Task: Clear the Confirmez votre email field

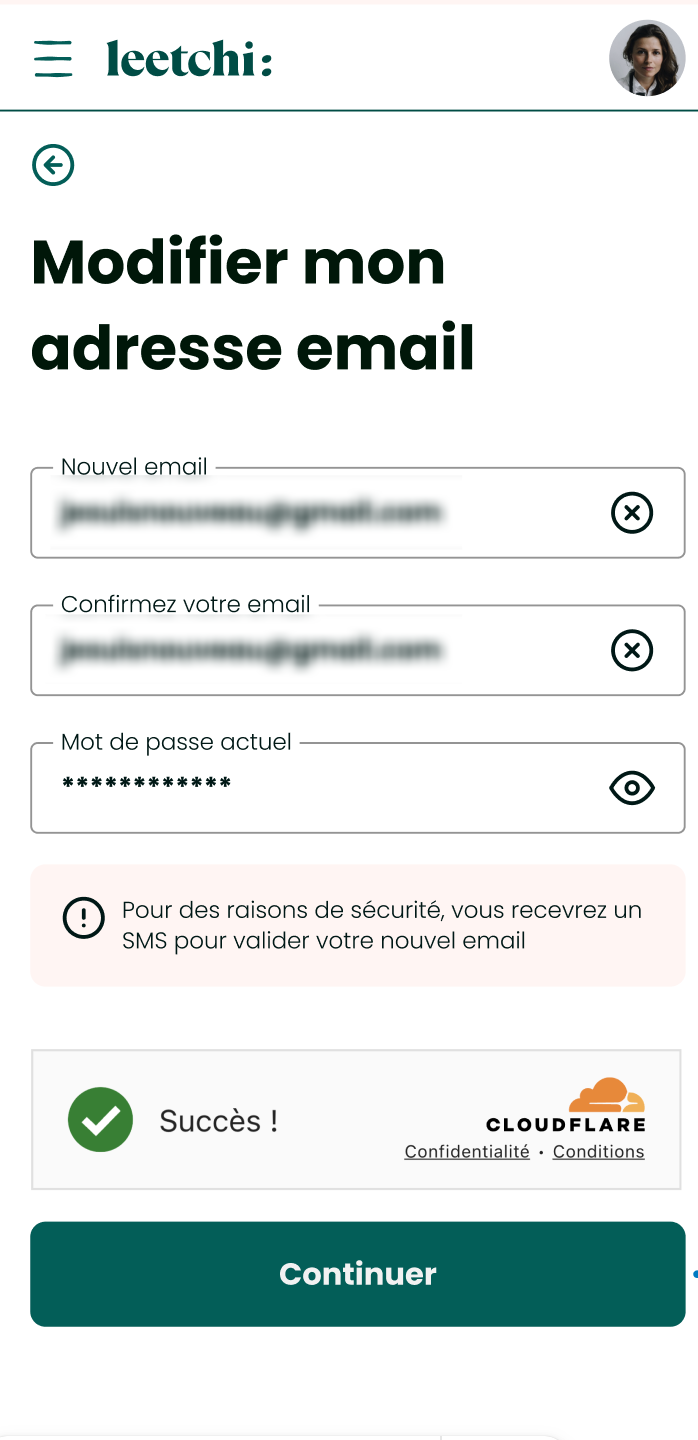Action: click(631, 651)
